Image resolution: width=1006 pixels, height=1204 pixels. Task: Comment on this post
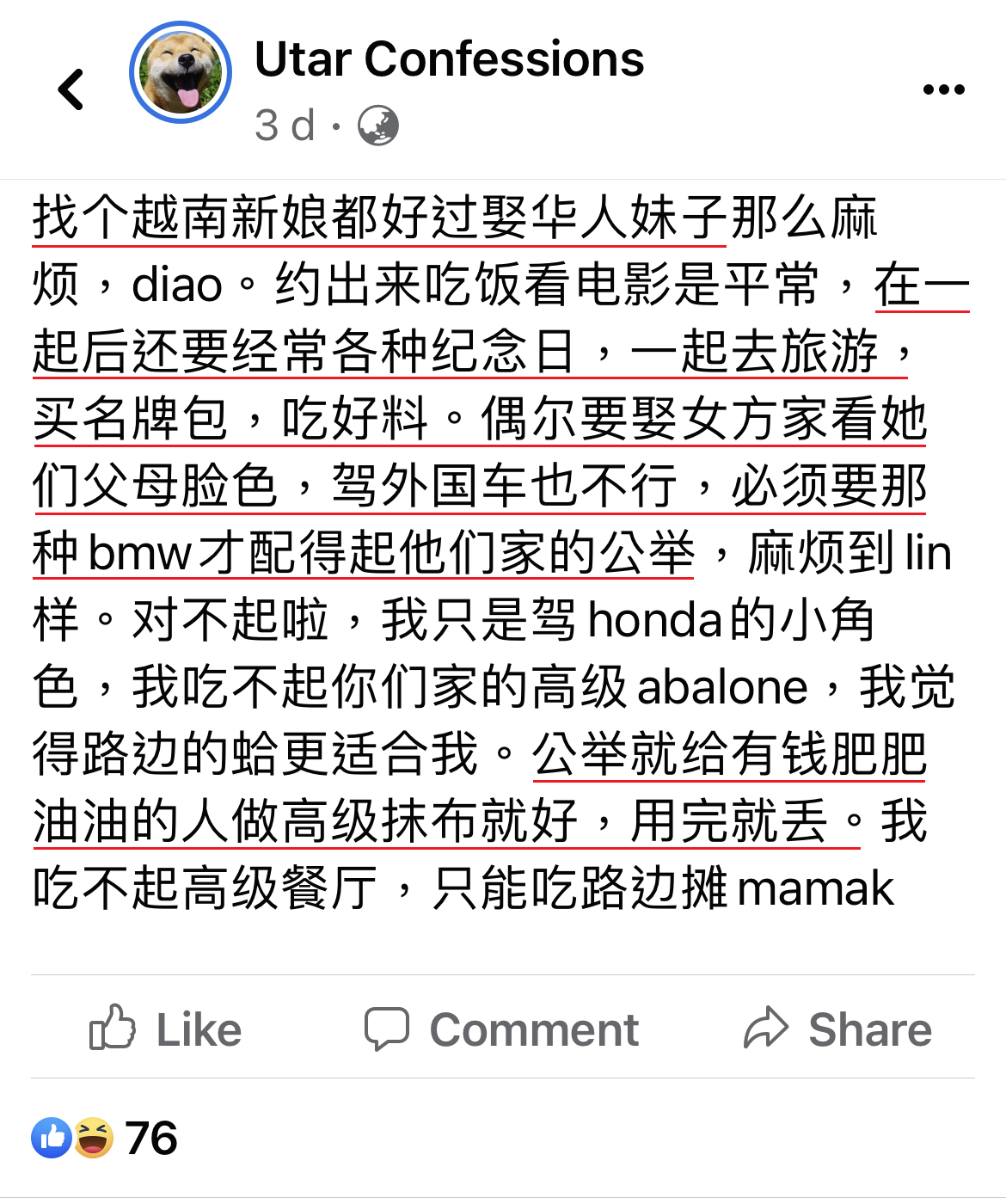click(x=502, y=1029)
